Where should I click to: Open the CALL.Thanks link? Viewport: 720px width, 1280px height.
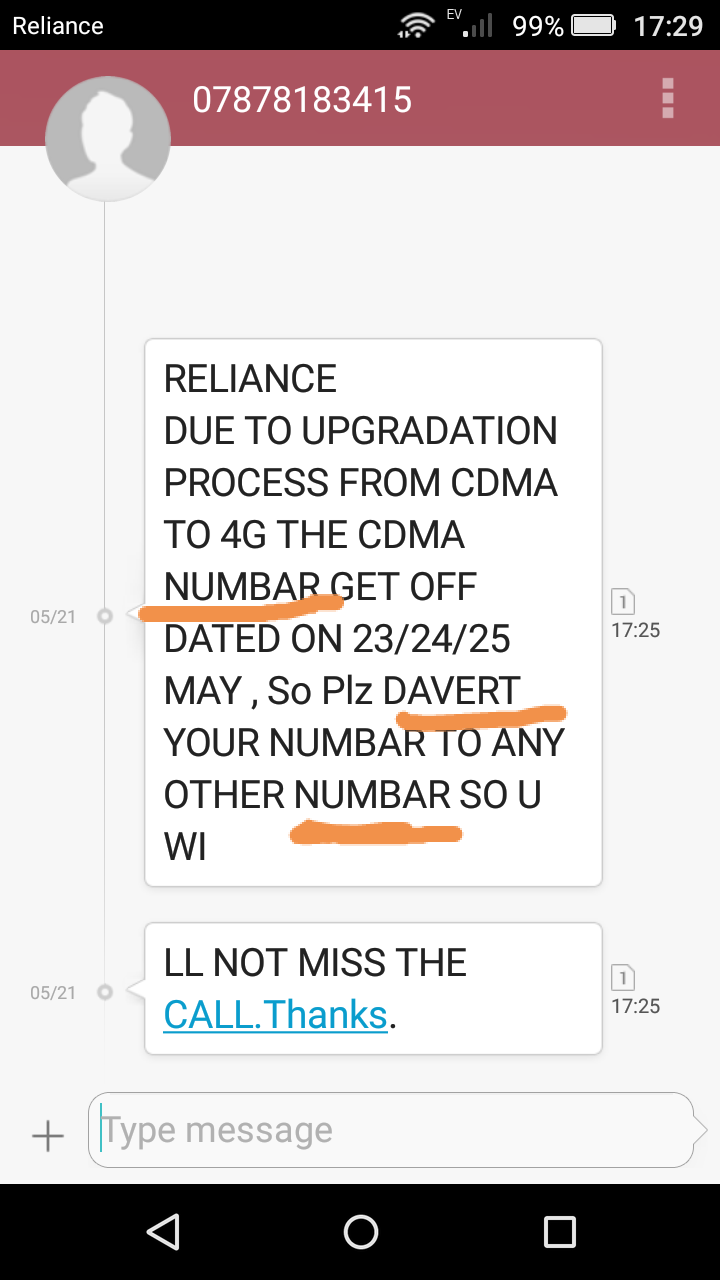(x=275, y=1015)
